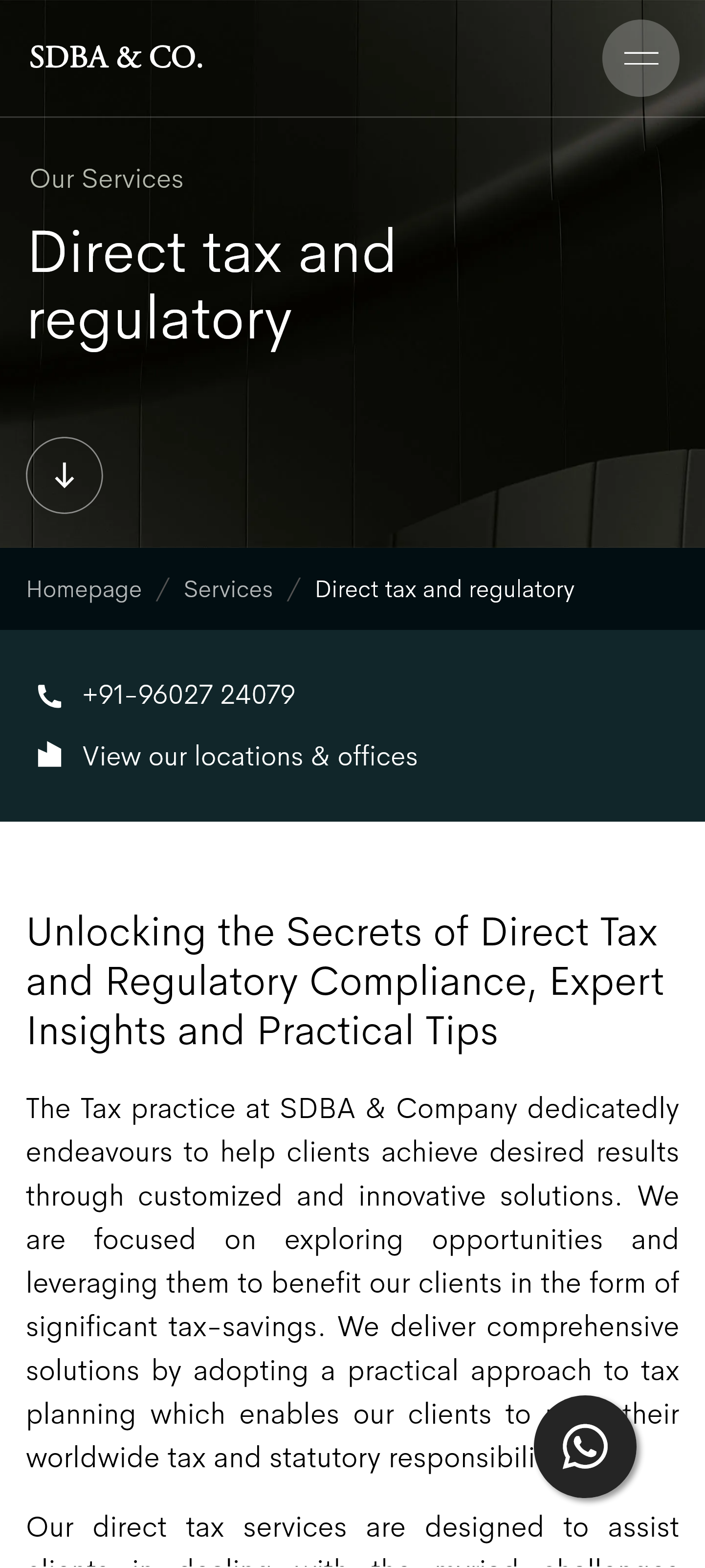
Task: Open WhatsApp chat button
Action: tap(585, 1447)
